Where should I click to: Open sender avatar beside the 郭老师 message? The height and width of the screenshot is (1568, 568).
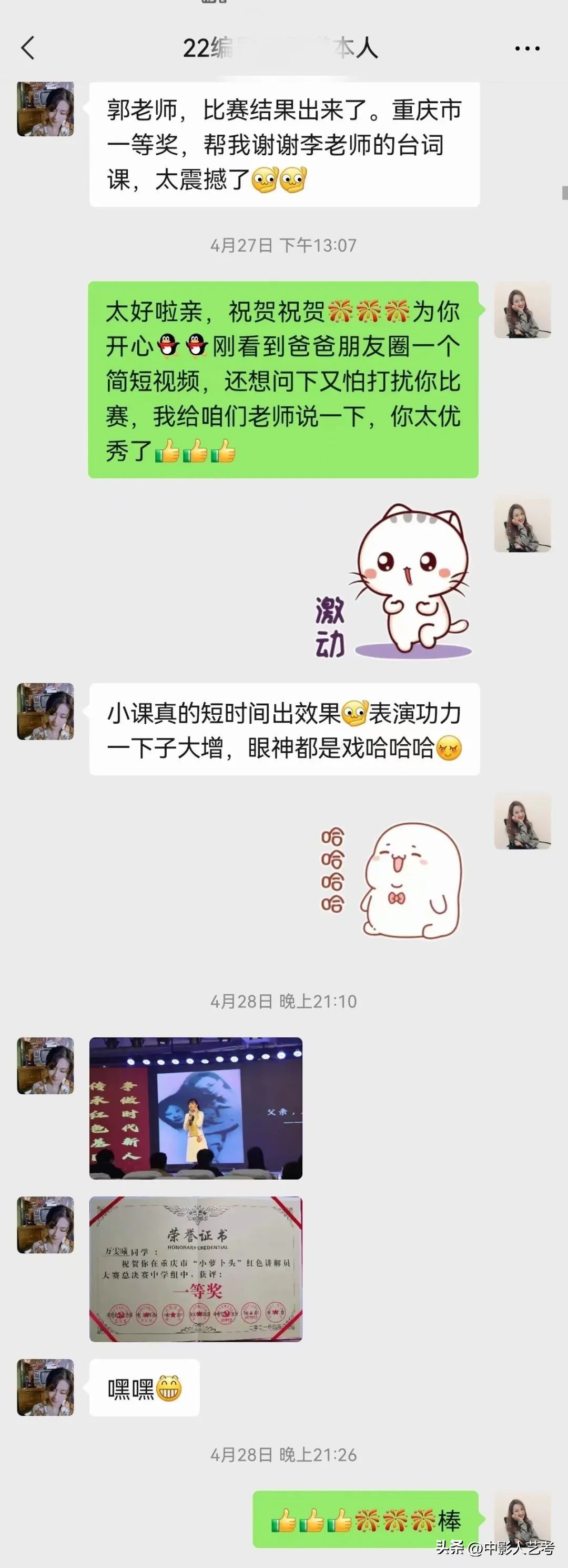[x=45, y=113]
